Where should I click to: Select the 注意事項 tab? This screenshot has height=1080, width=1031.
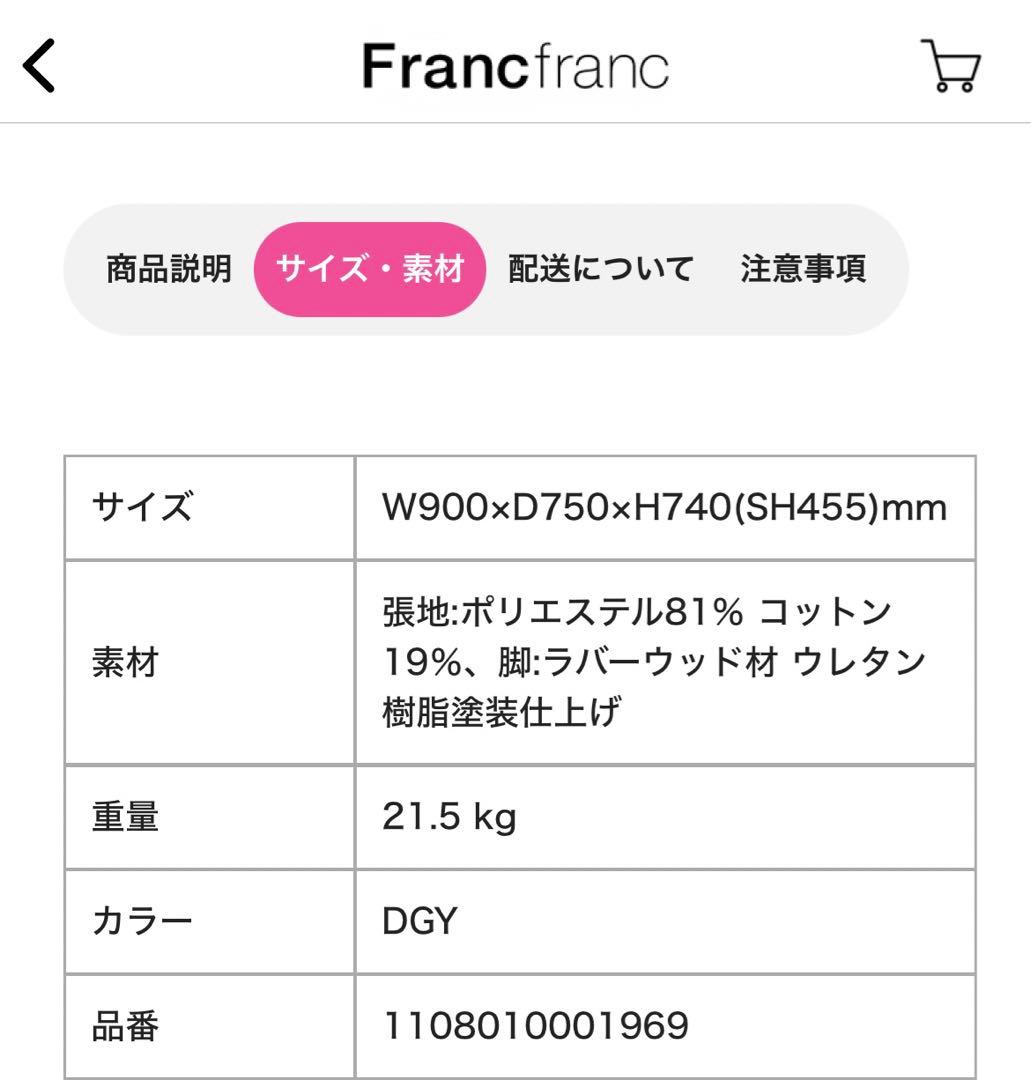coord(803,268)
